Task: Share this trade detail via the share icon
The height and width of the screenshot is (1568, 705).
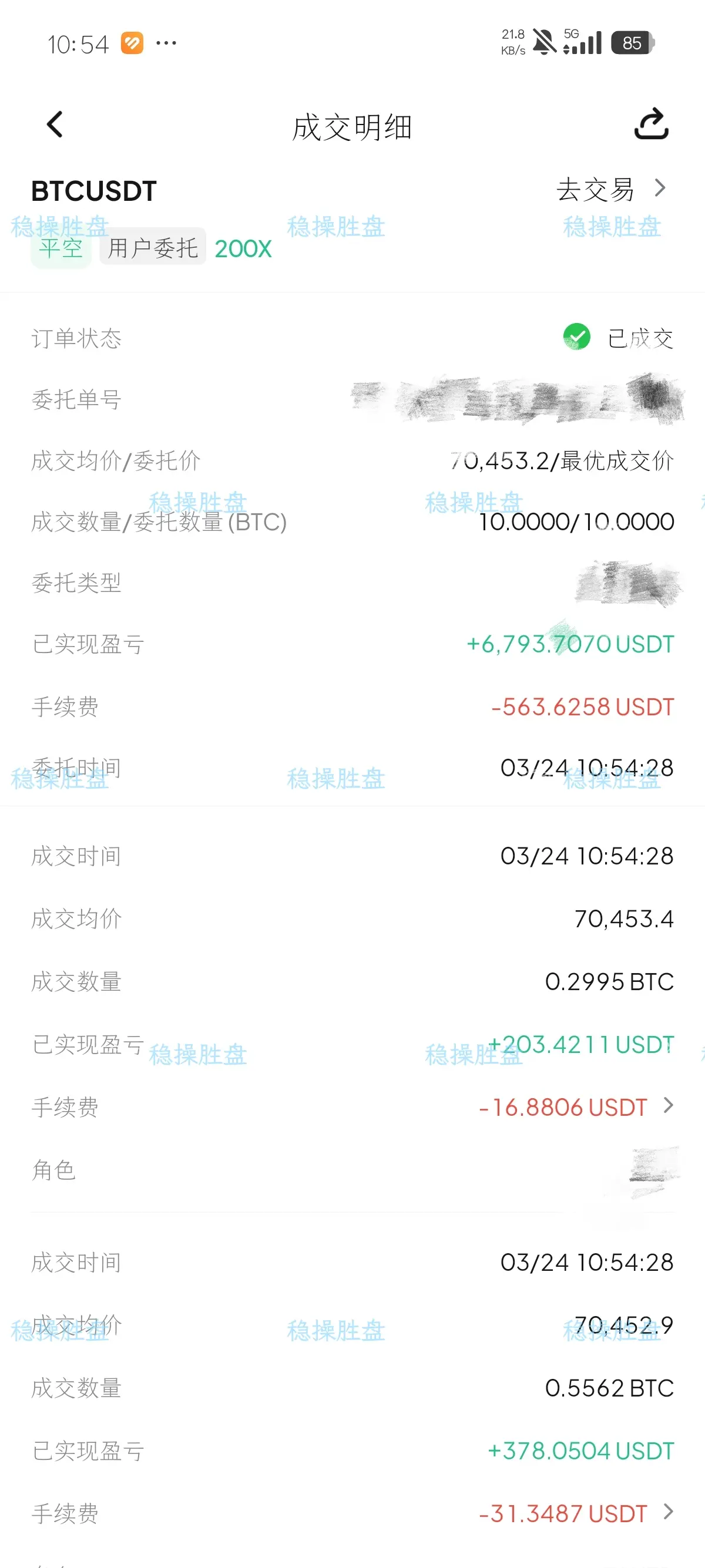Action: pyautogui.click(x=651, y=124)
